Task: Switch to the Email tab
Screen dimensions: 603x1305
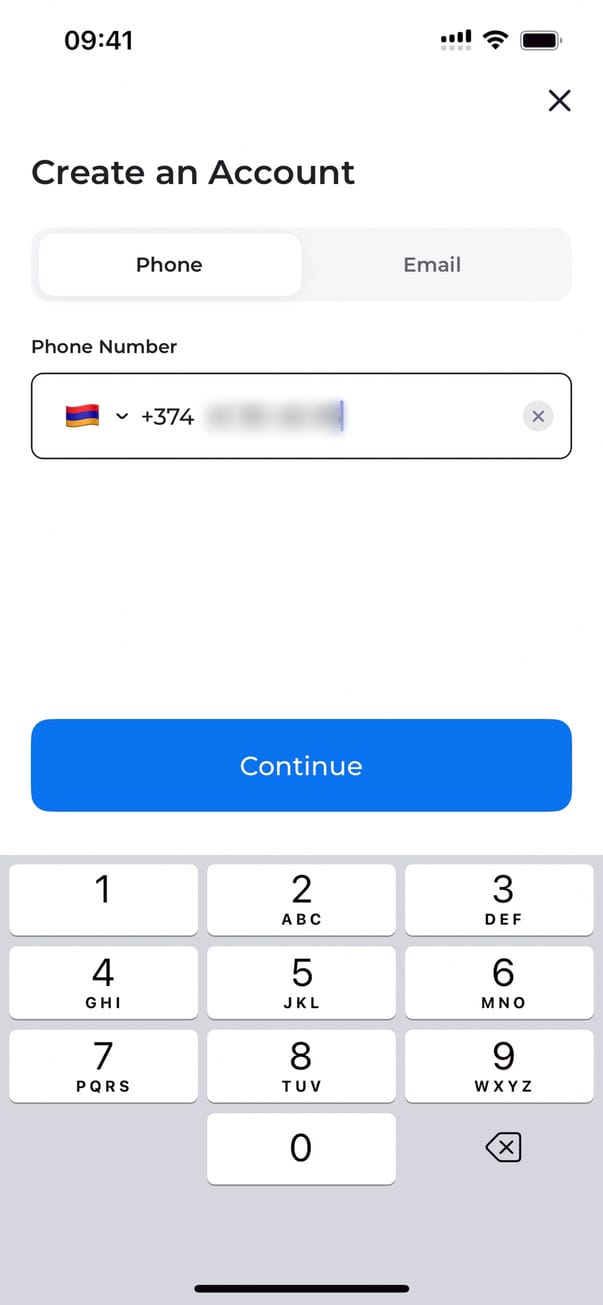Action: (x=432, y=265)
